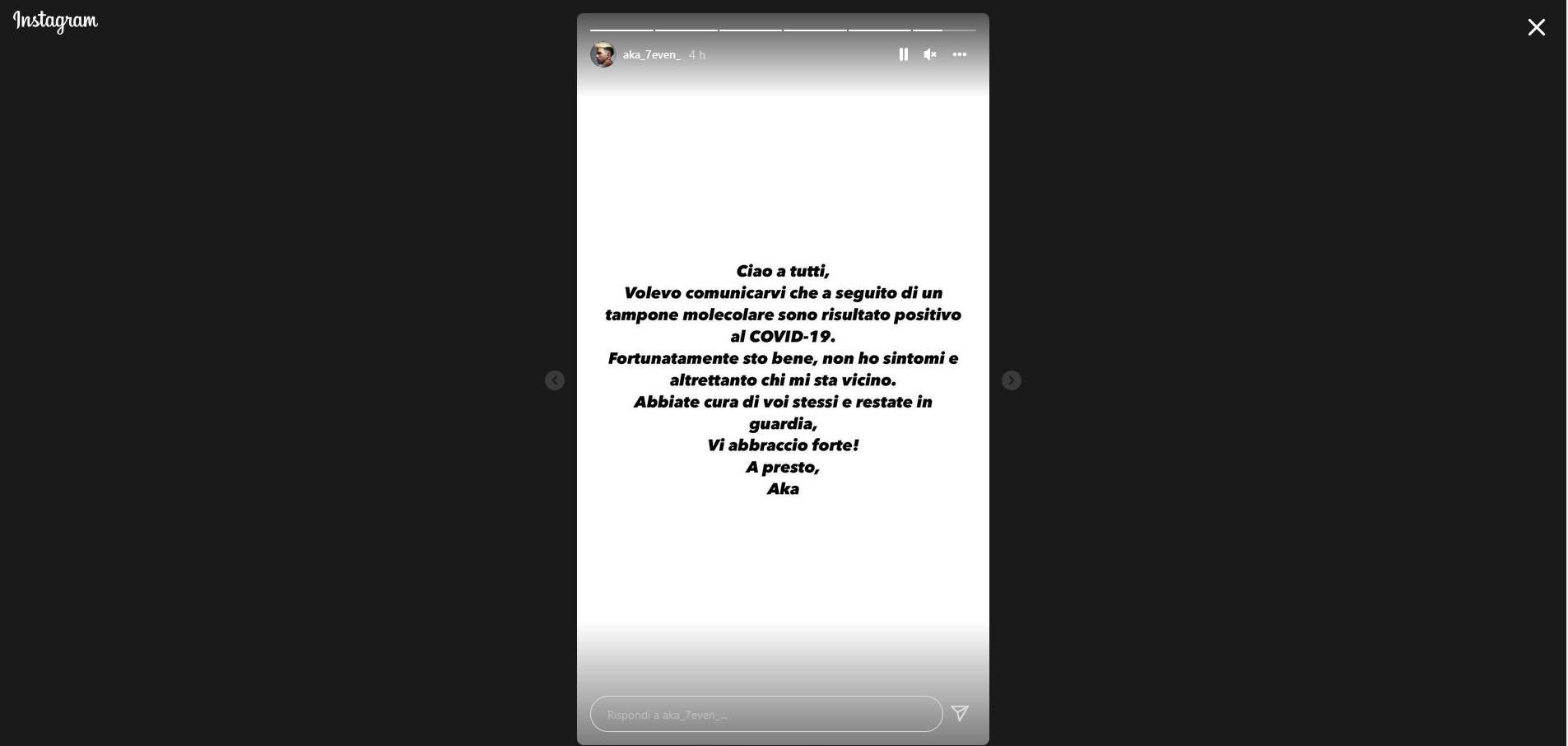Tap aka_7even_ profile picture
Screen dimensions: 1568x746
click(x=603, y=54)
